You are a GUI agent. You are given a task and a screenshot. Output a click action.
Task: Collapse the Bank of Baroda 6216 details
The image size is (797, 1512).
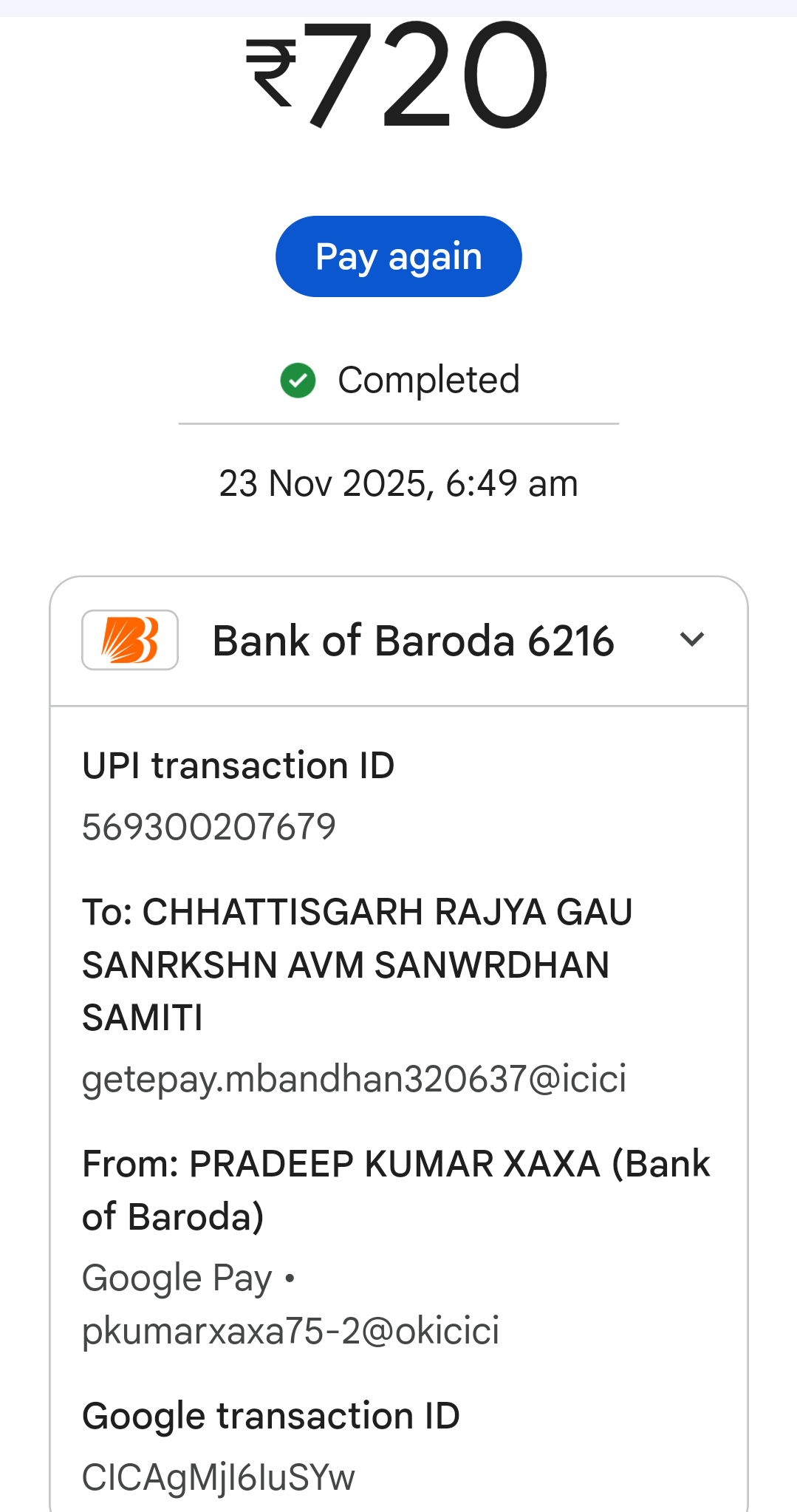pyautogui.click(x=691, y=640)
